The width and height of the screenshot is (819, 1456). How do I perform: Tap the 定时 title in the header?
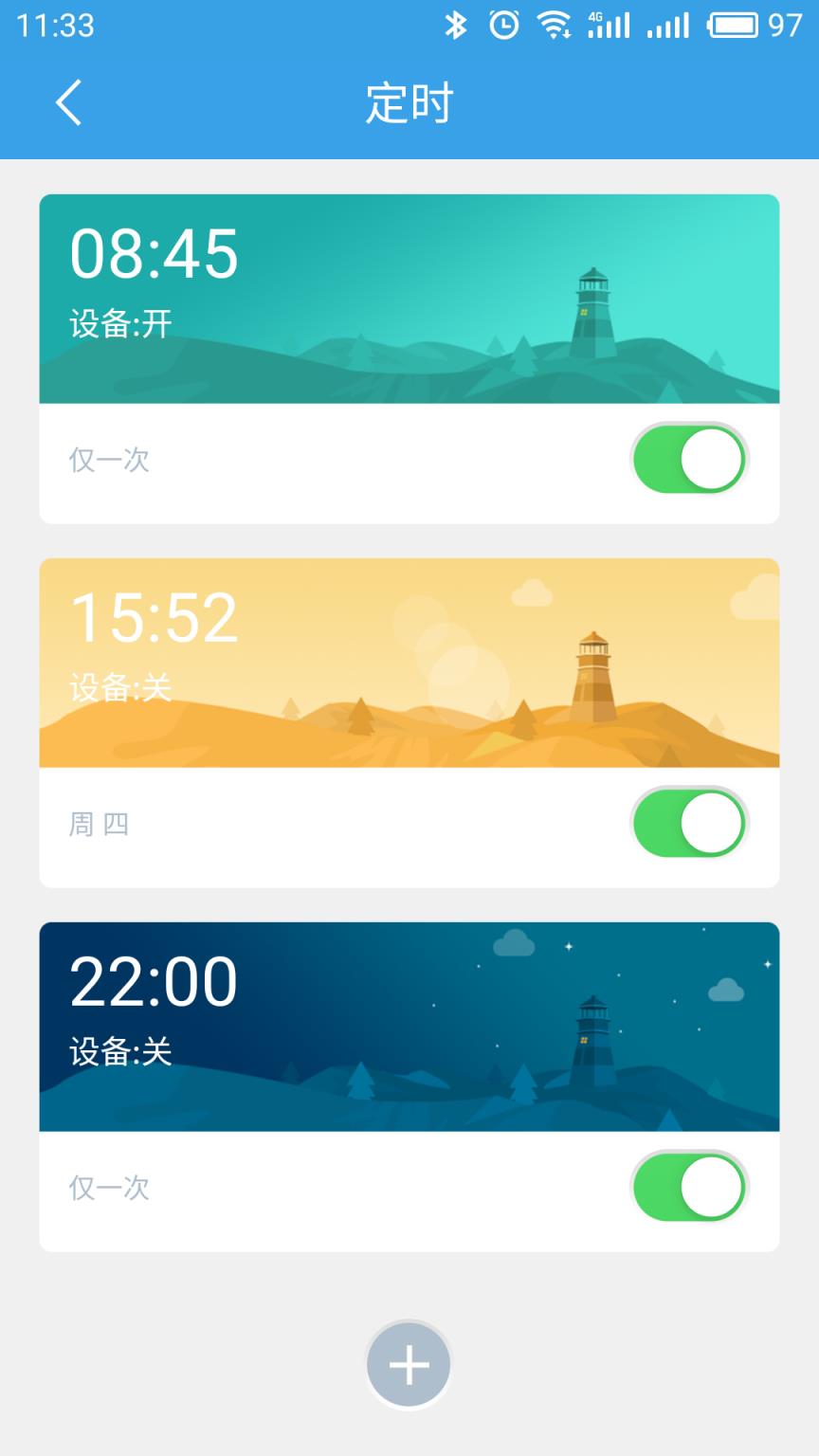pos(409,102)
